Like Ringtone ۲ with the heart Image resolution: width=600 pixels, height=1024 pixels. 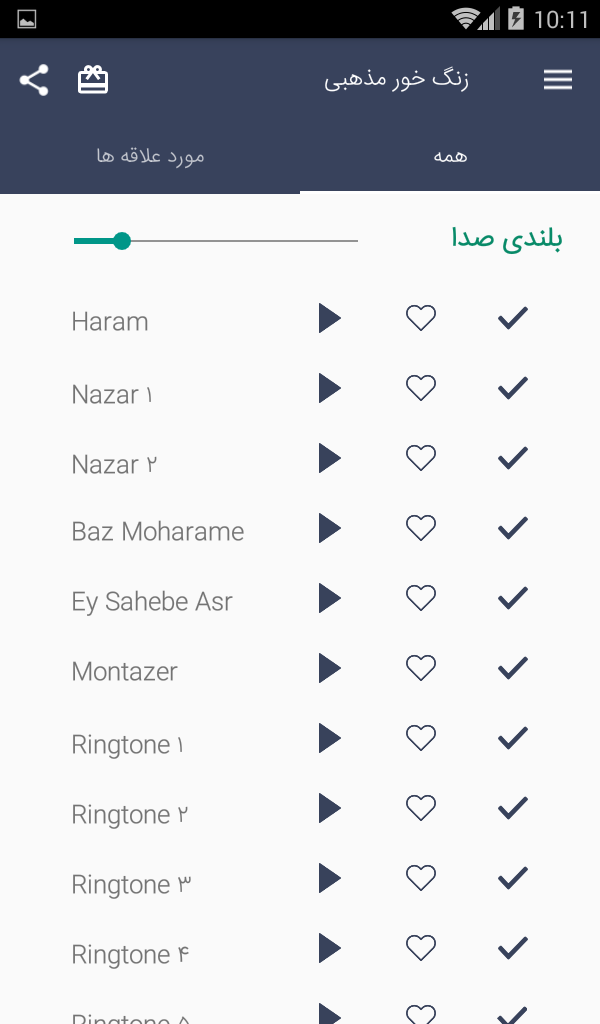[x=420, y=808]
